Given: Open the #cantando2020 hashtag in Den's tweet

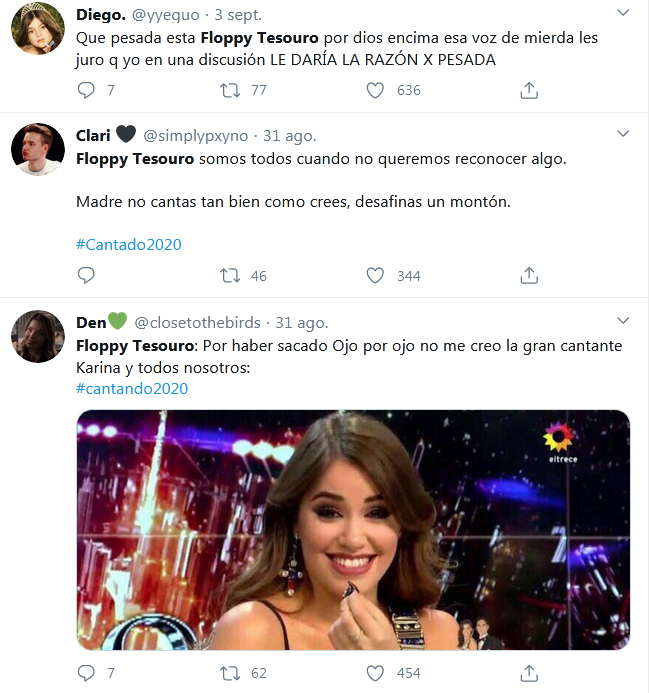Looking at the screenshot, I should tap(131, 388).
